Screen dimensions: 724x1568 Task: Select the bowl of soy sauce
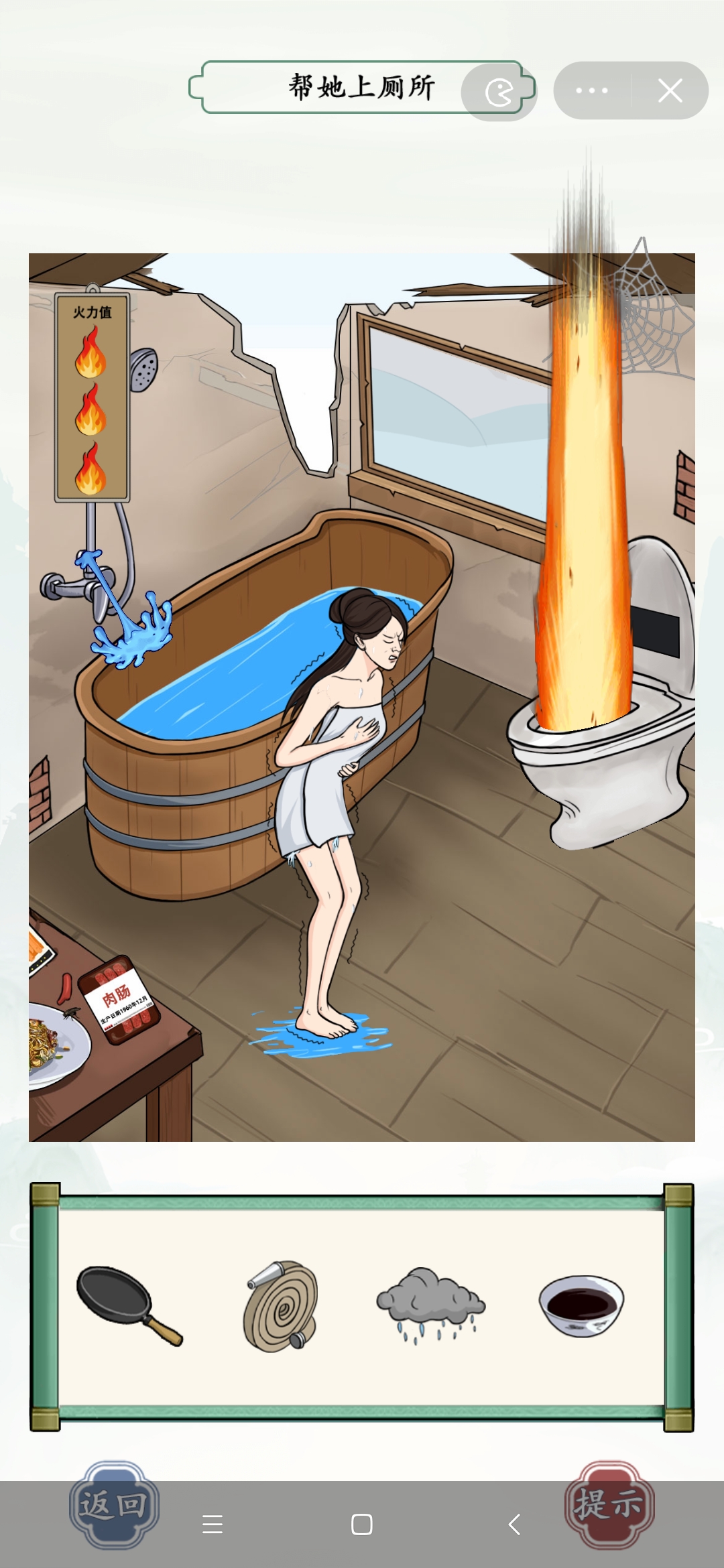pyautogui.click(x=581, y=1305)
